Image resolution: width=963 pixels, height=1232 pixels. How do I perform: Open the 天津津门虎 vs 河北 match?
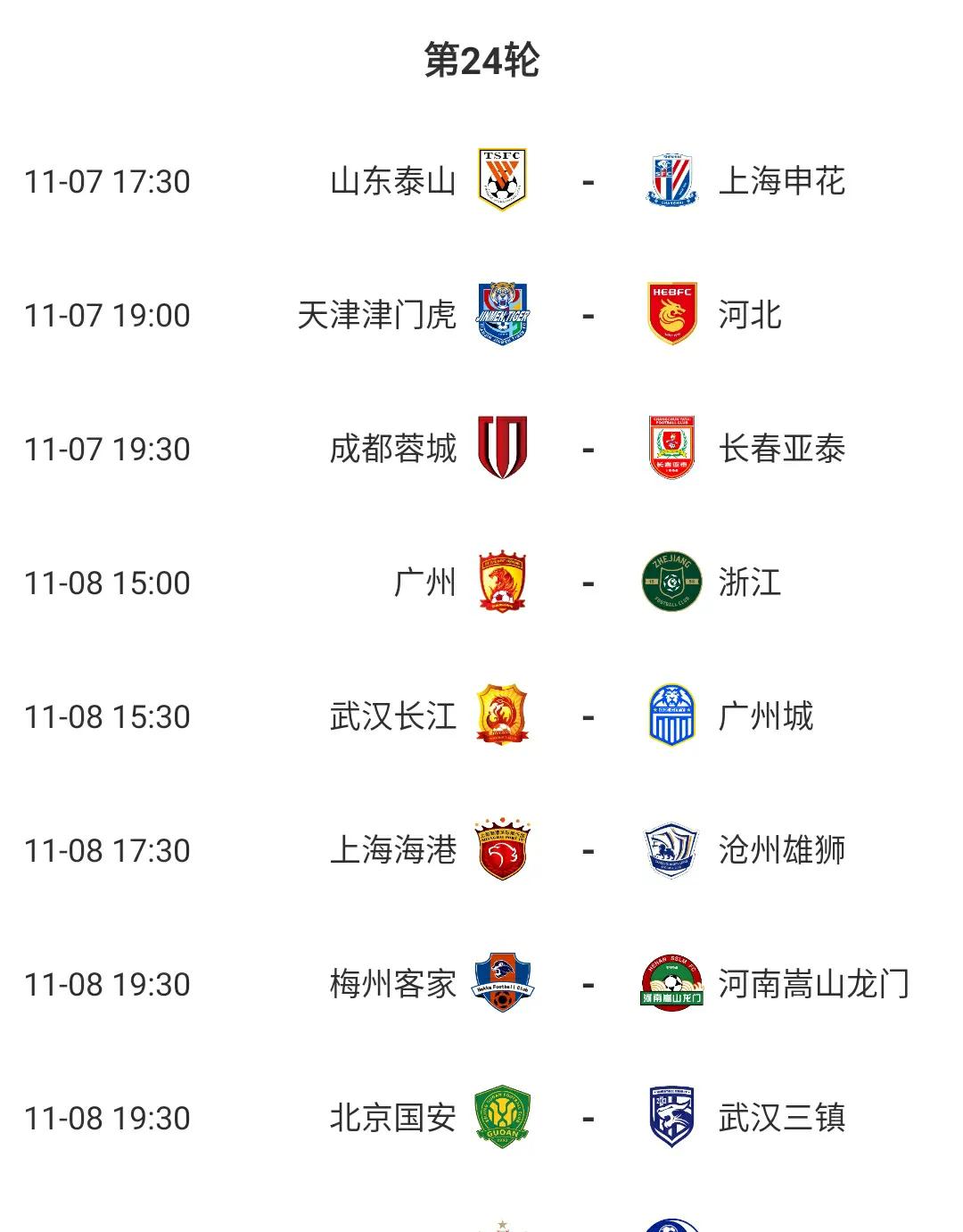[588, 316]
